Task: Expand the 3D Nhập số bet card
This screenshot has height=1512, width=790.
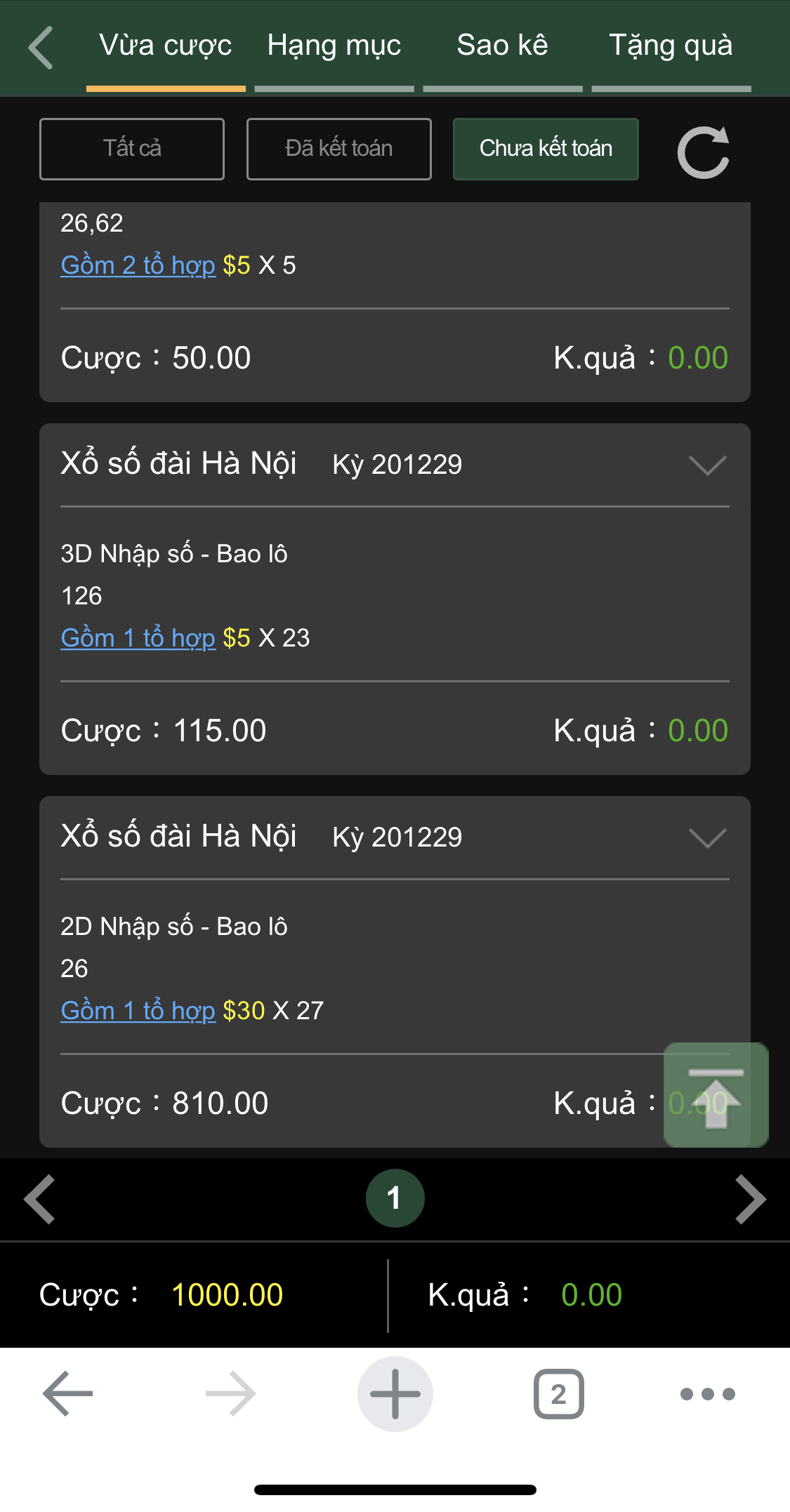Action: click(x=707, y=465)
